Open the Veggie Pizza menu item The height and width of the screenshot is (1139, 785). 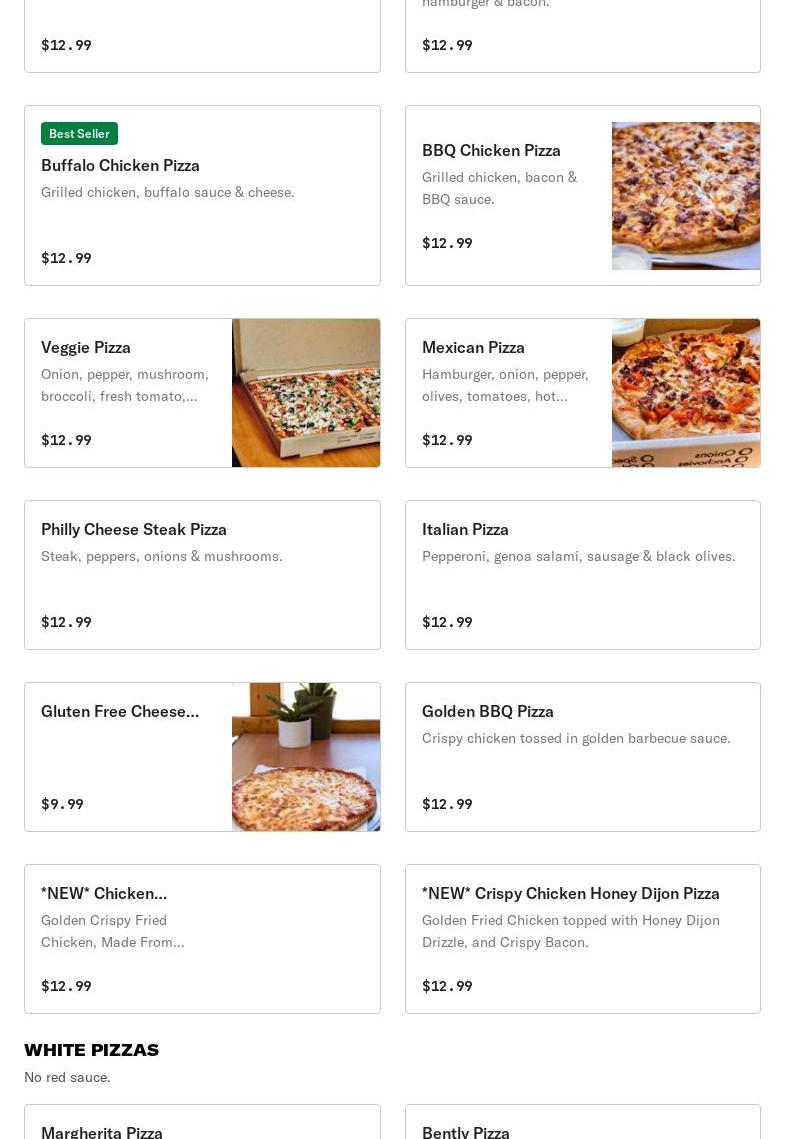point(202,393)
